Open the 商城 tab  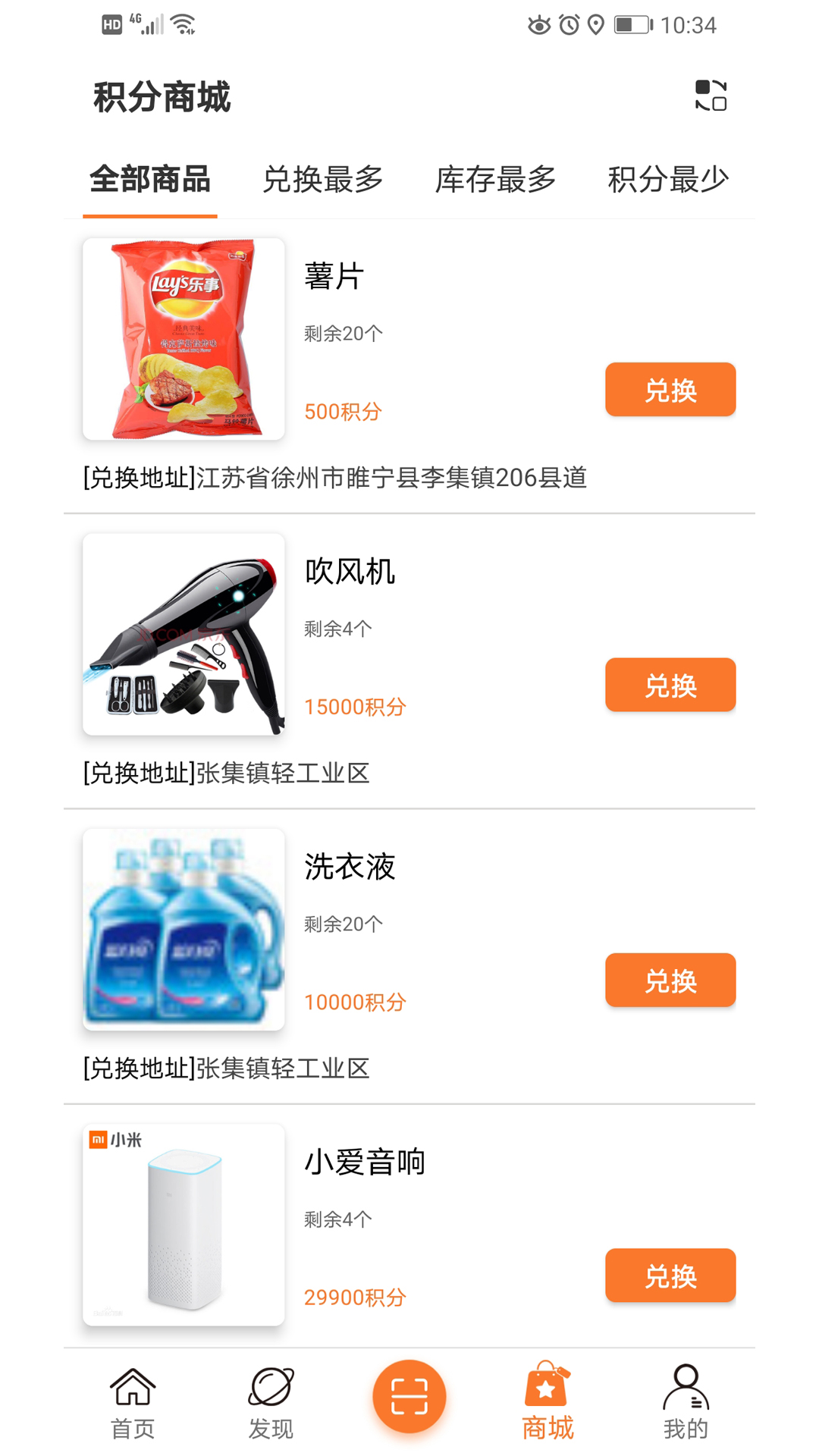point(548,1403)
